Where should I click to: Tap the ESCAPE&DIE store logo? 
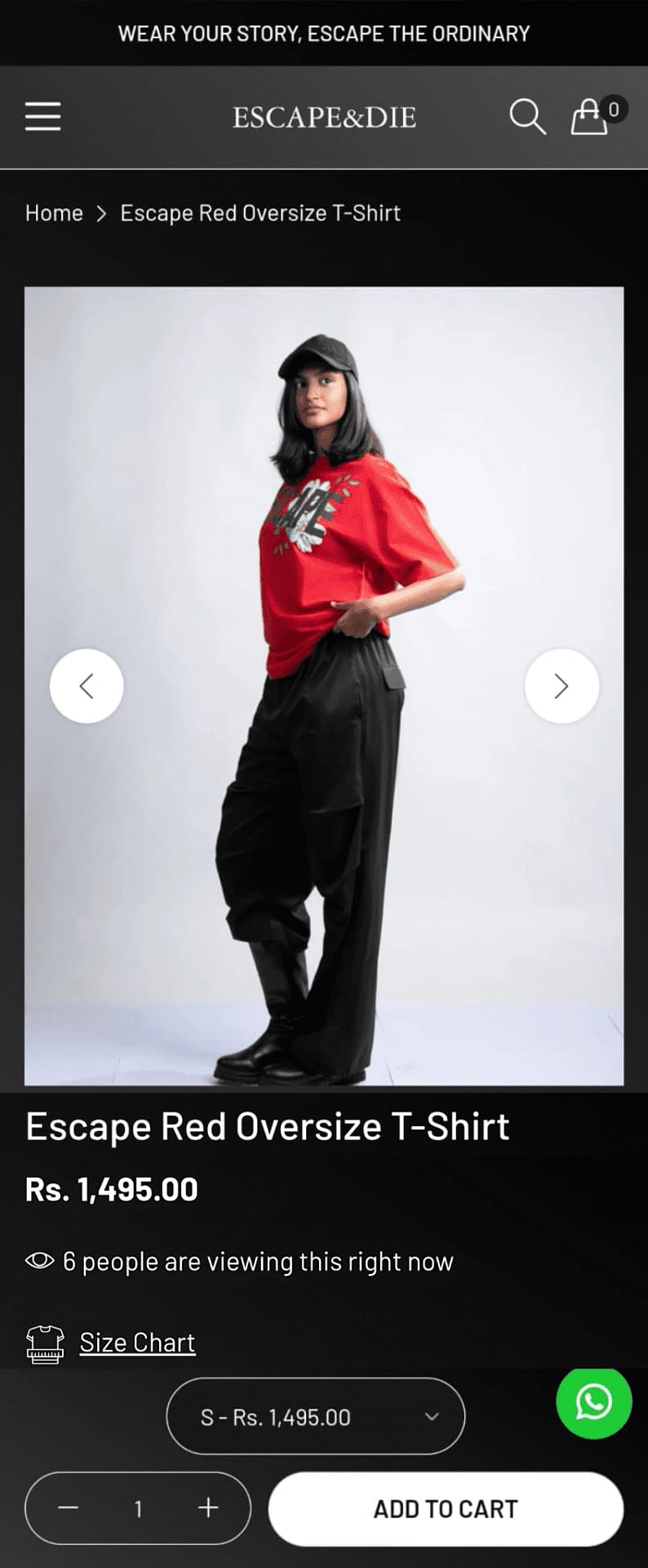(324, 118)
